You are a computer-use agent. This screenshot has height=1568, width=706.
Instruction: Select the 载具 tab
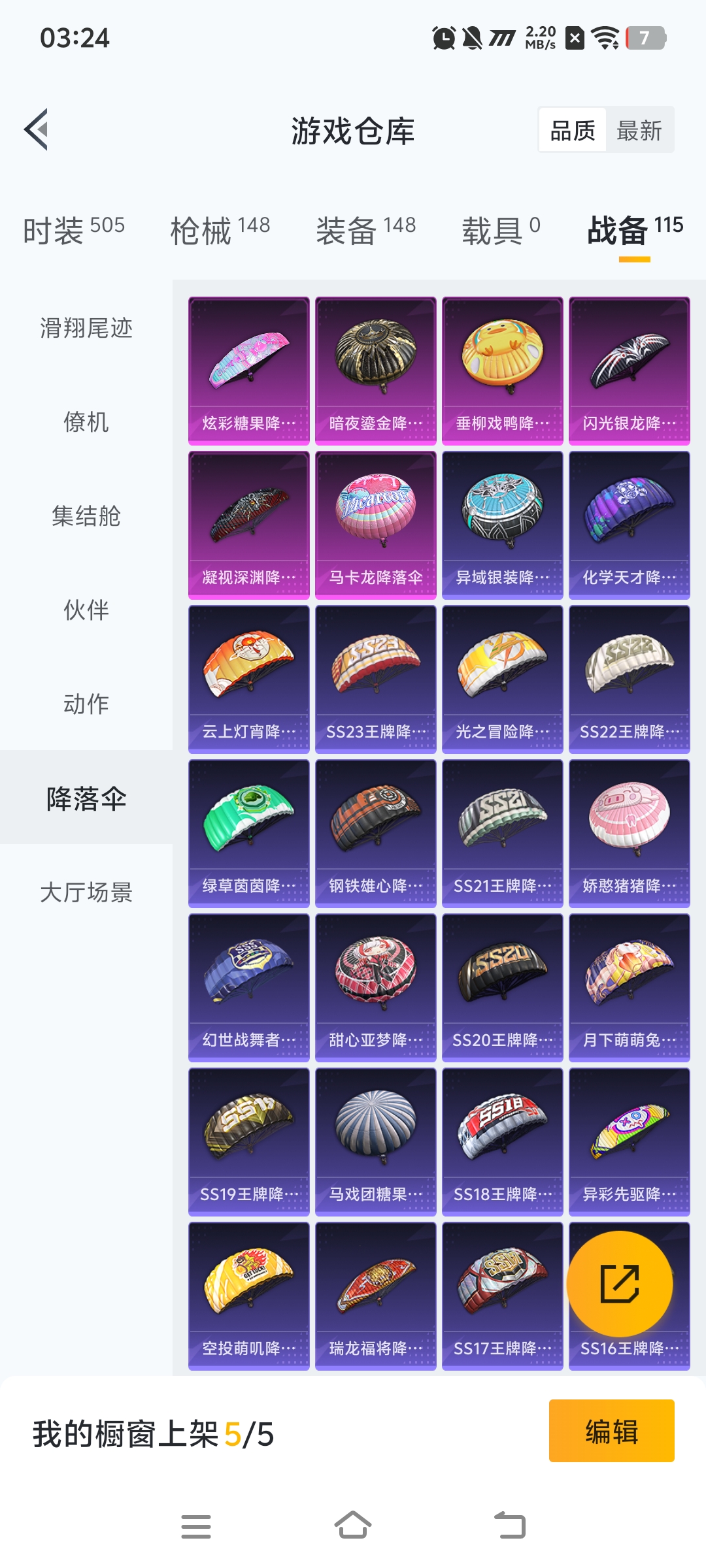(501, 230)
